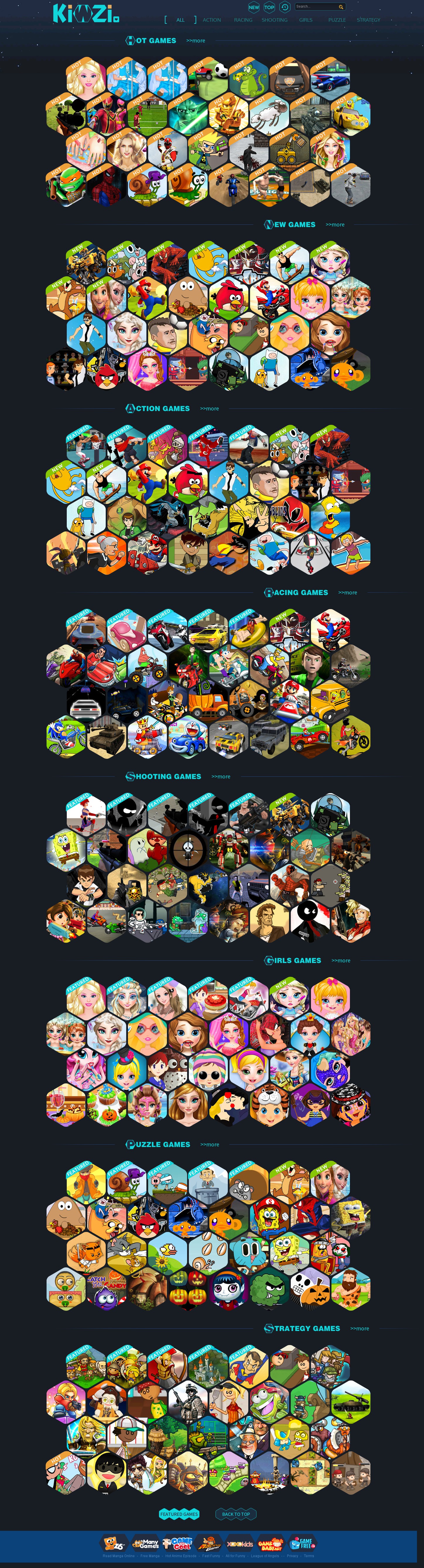View more Hot Games
Screen dimensions: 424x1568
click(195, 41)
